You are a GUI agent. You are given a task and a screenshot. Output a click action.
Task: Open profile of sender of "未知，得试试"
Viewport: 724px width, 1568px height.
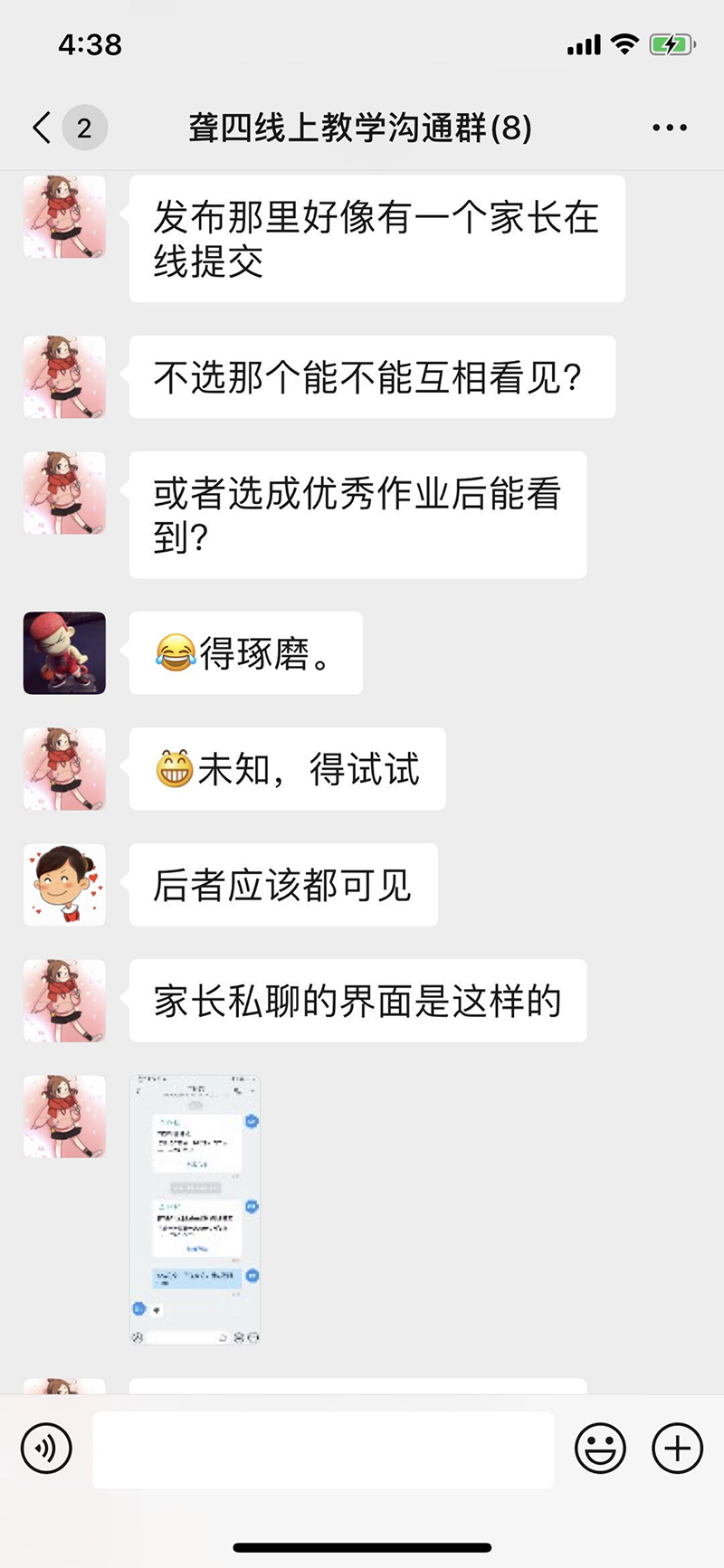pyautogui.click(x=64, y=769)
